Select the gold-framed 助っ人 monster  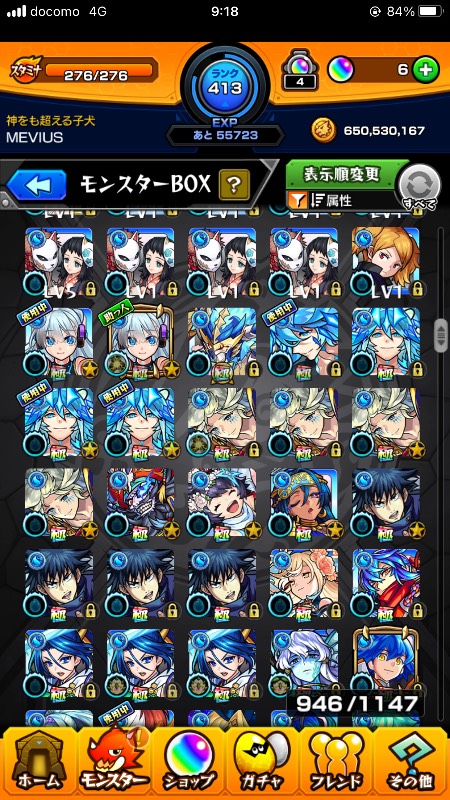tap(141, 343)
